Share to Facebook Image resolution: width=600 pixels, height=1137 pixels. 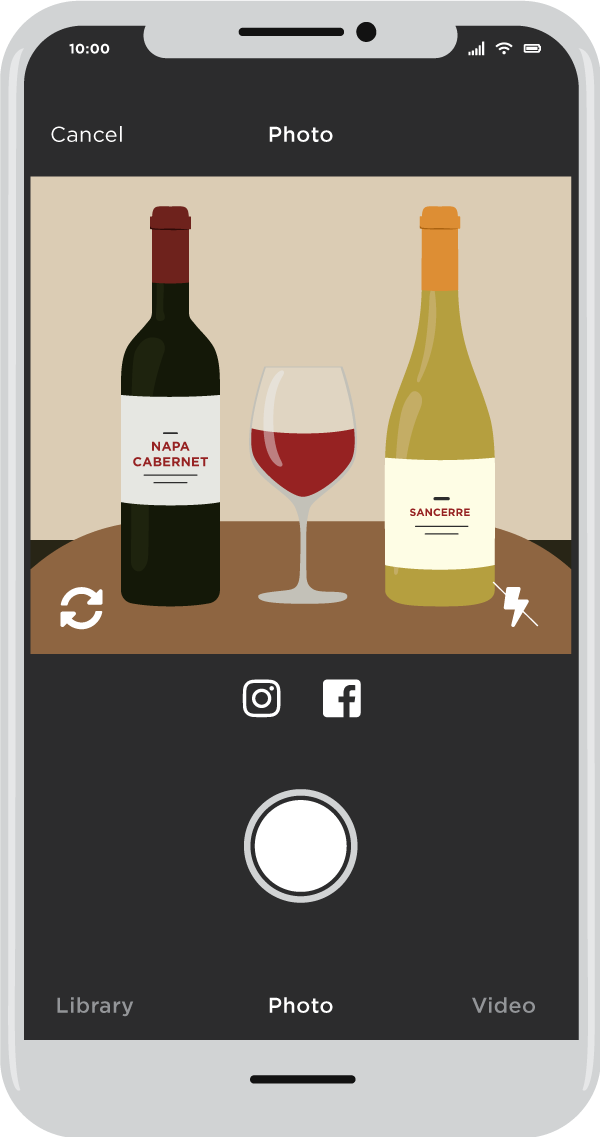341,698
